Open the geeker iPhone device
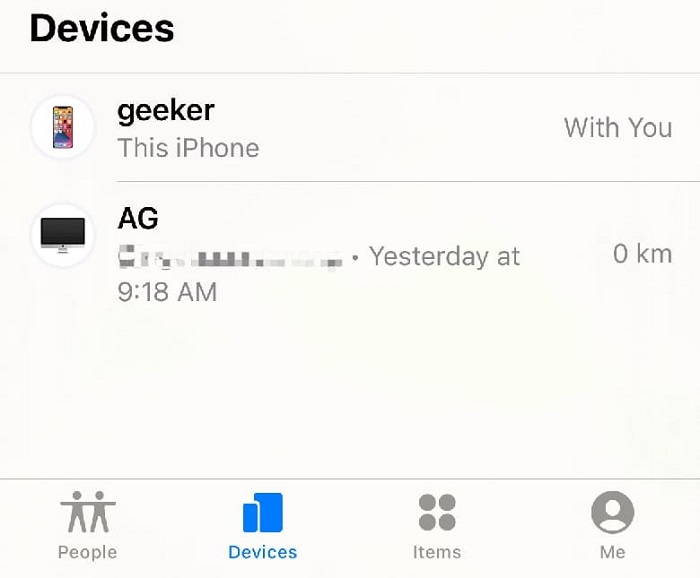The height and width of the screenshot is (578, 700). point(350,128)
